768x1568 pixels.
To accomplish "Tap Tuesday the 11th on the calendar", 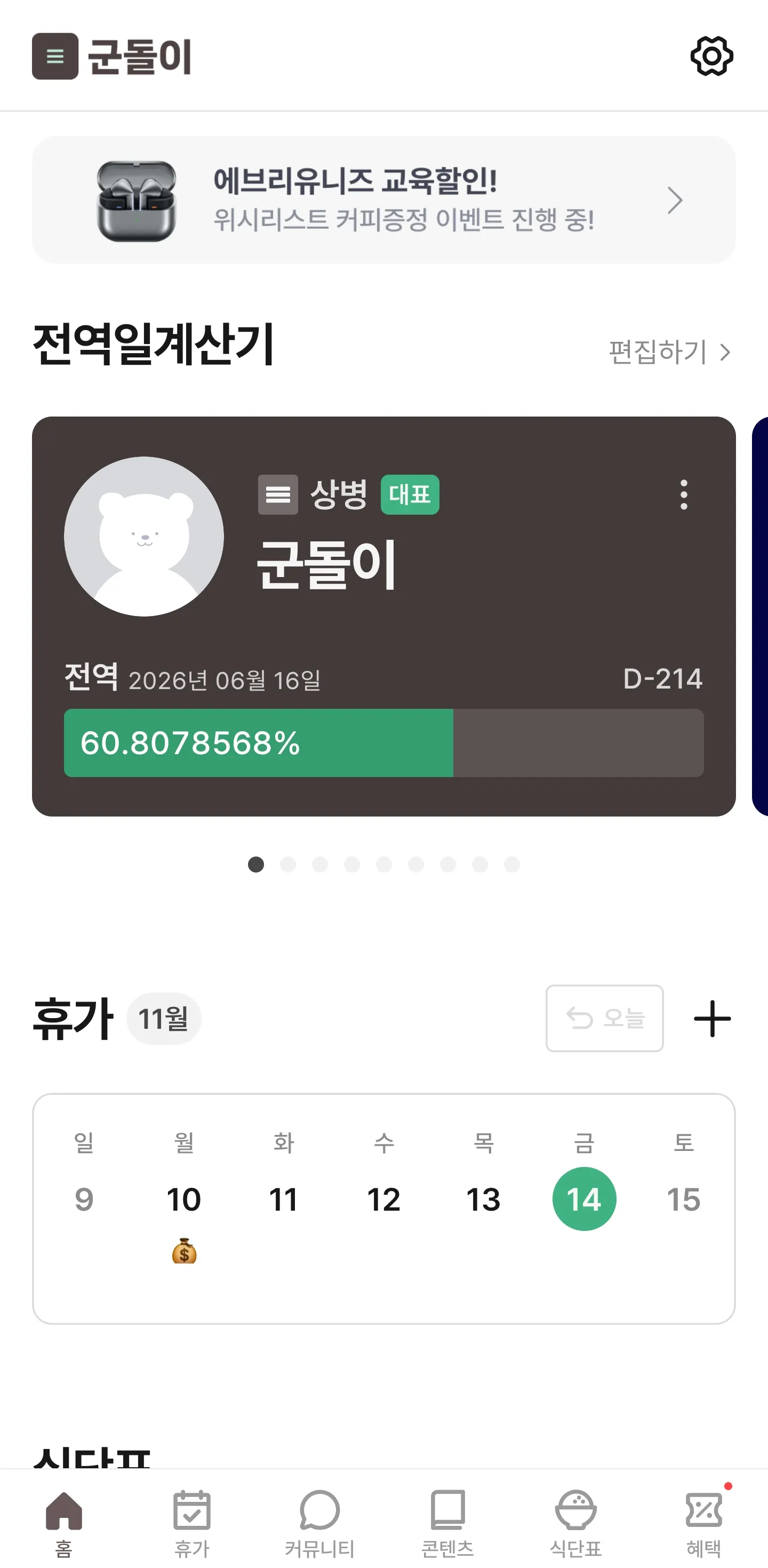I will [x=284, y=1199].
